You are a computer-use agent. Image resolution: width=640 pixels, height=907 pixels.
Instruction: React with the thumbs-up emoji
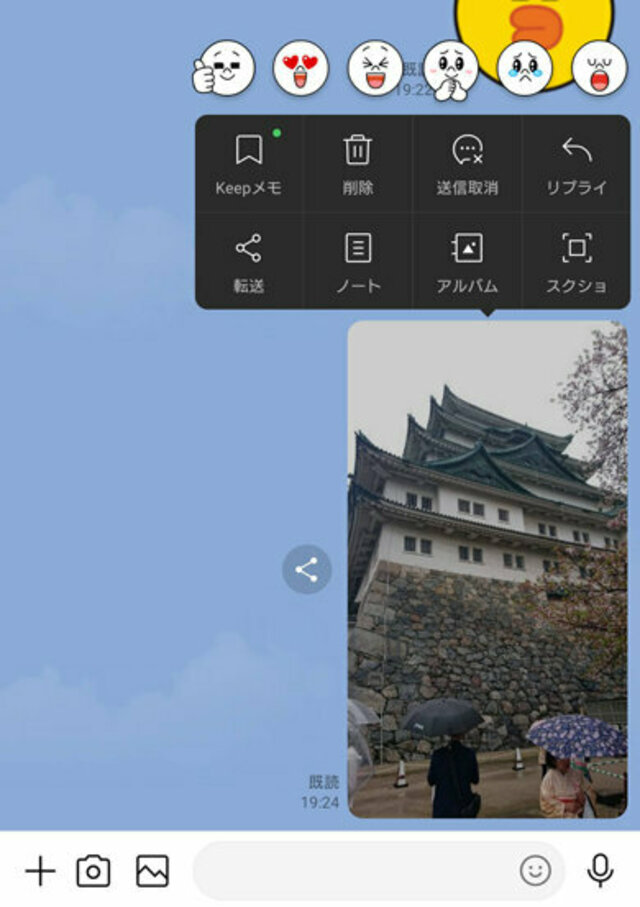point(226,69)
